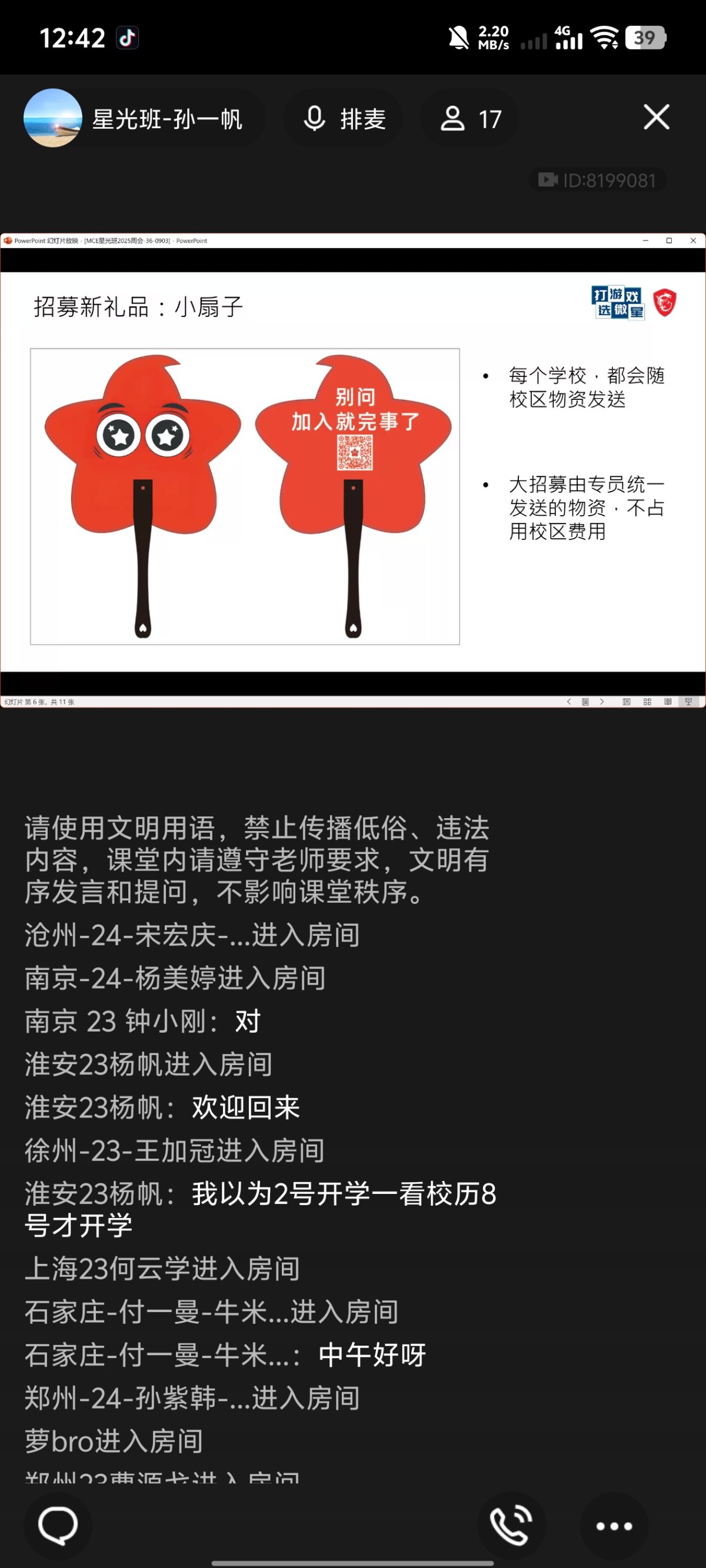Screen dimensions: 706x1568
Task: Enlarge the shared PowerPoint screen
Action: click(352, 470)
